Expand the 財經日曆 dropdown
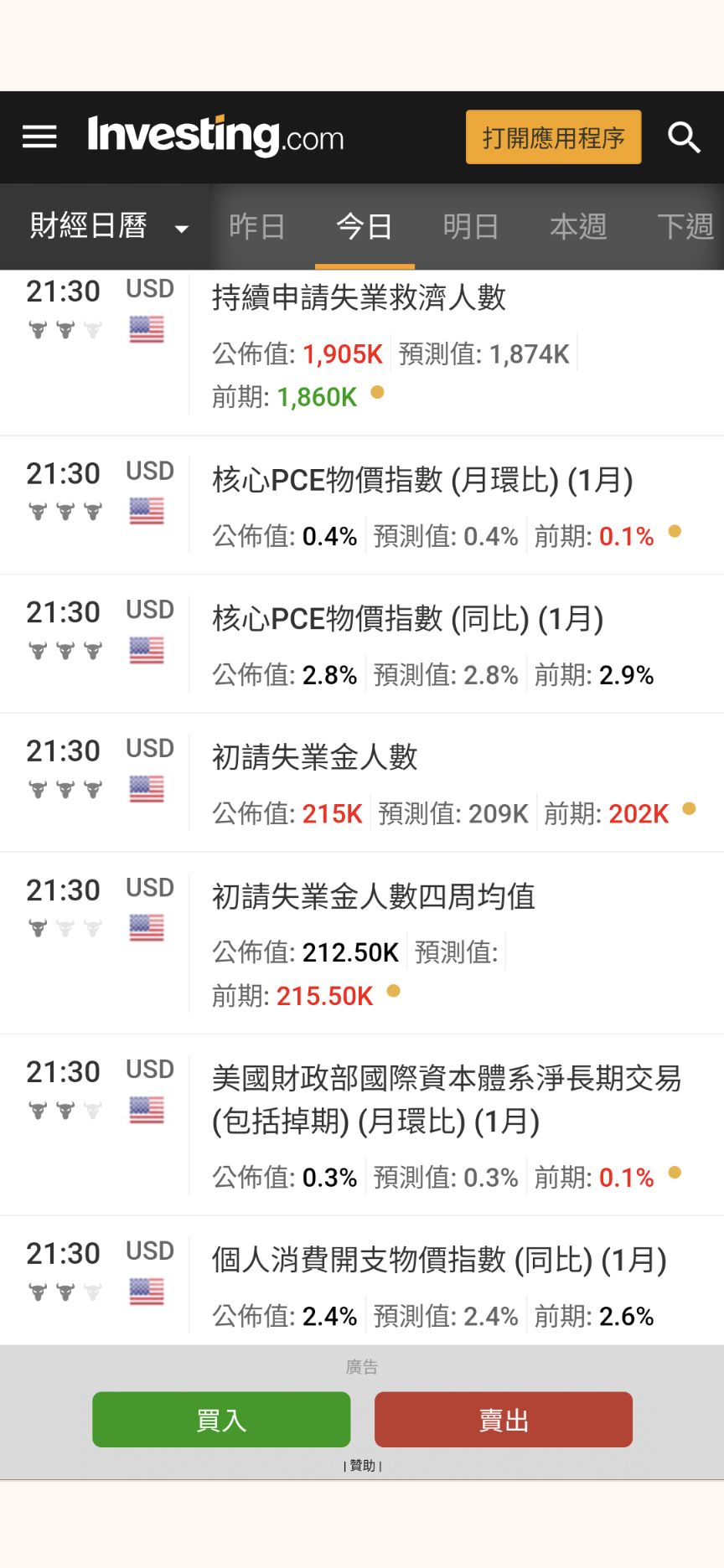 point(109,226)
